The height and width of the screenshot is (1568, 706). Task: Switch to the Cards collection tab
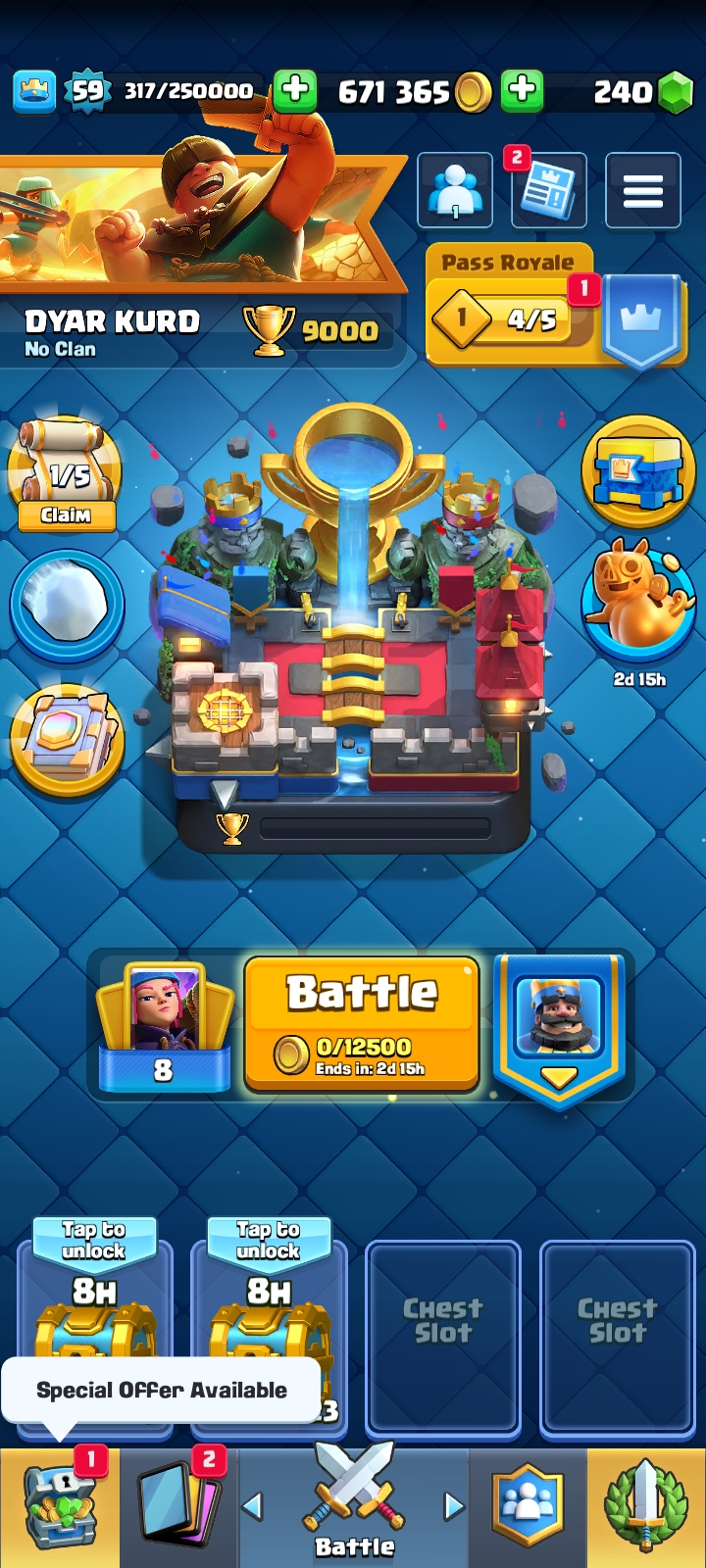(x=179, y=1509)
